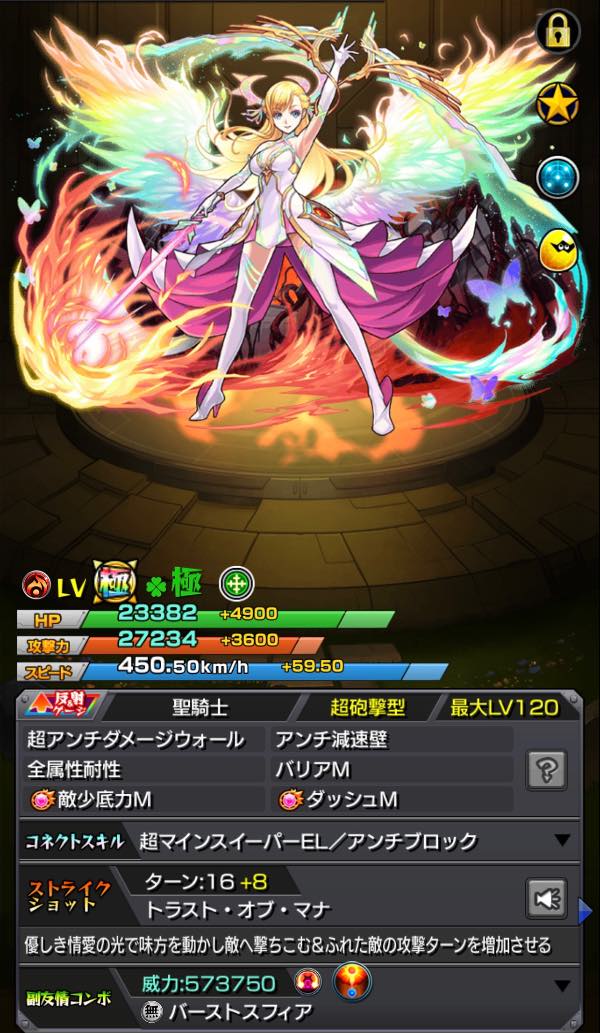The height and width of the screenshot is (1033, 600).
Task: Tap the padlock lock icon
Action: (x=557, y=30)
